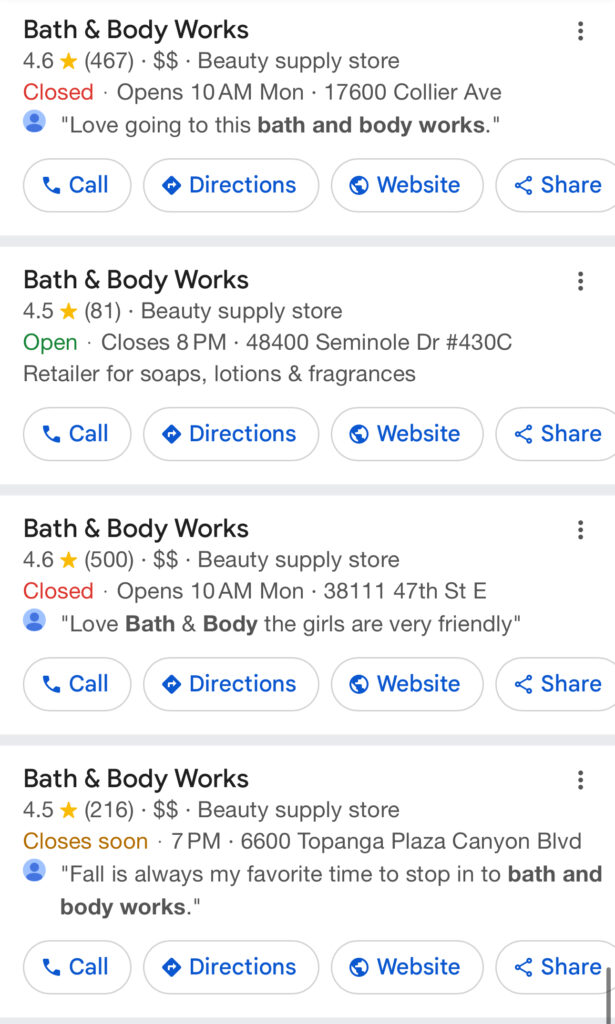Viewport: 615px width, 1024px height.
Task: Call the 48400 Seminole Dr store
Action: pyautogui.click(x=77, y=434)
